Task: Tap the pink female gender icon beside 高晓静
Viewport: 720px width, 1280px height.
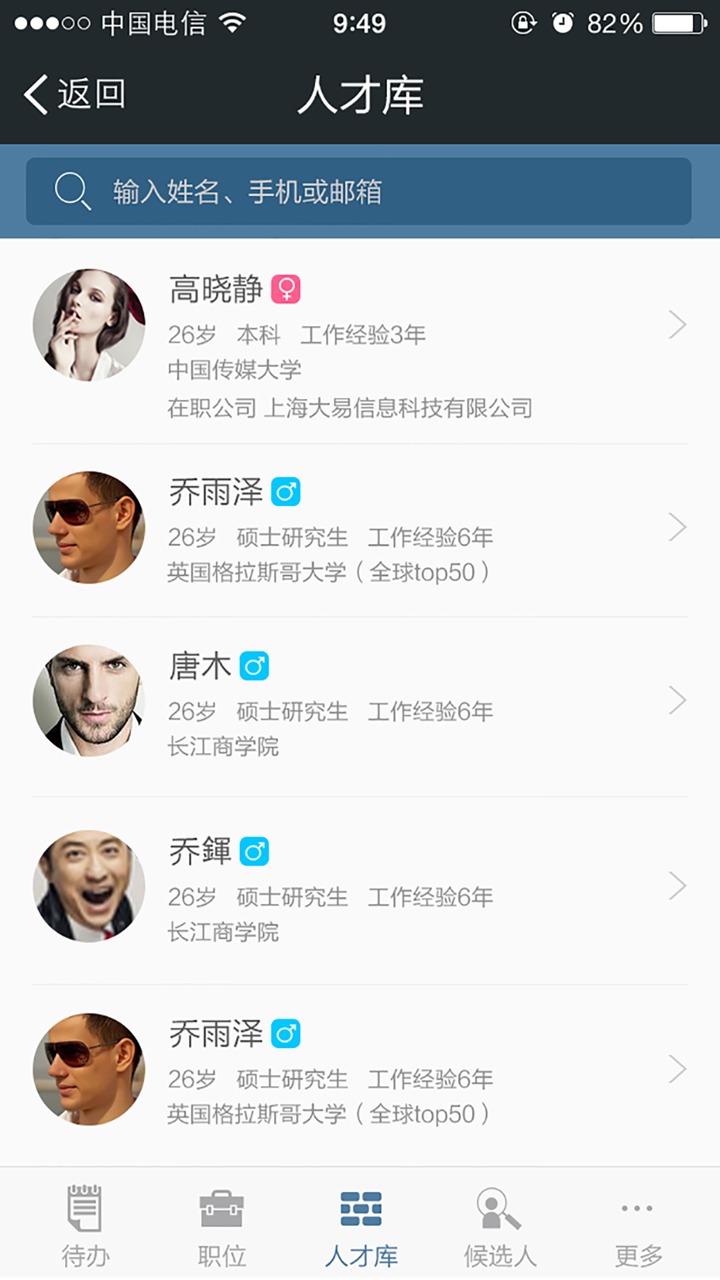Action: [x=287, y=289]
